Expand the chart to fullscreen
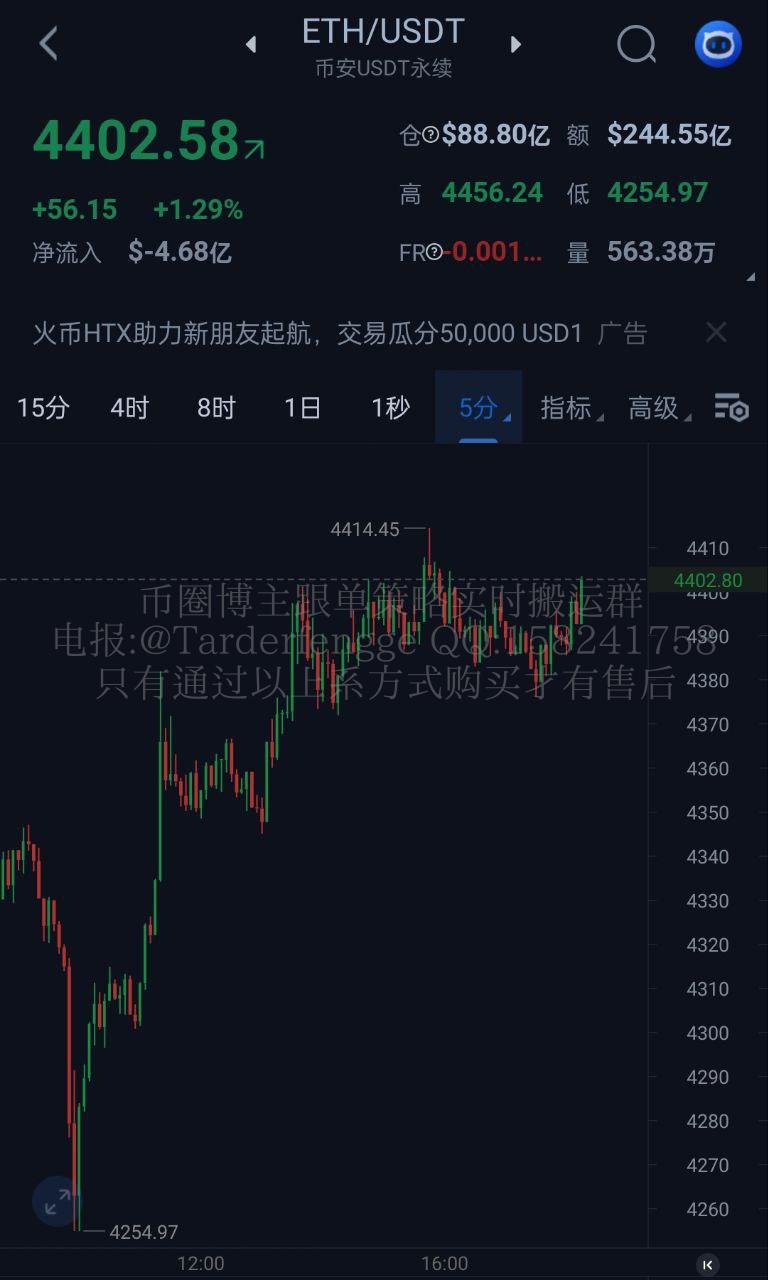The width and height of the screenshot is (768, 1280). pos(57,1201)
